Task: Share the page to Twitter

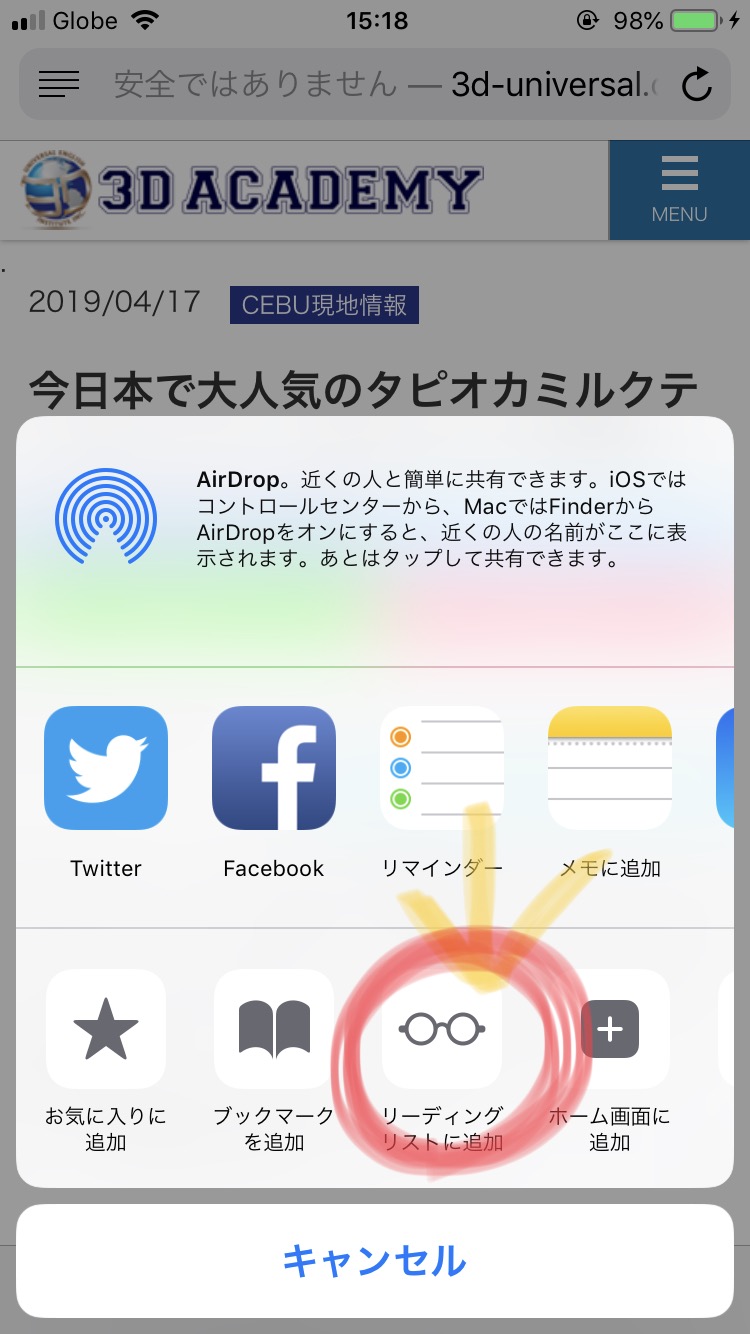Action: coord(106,768)
